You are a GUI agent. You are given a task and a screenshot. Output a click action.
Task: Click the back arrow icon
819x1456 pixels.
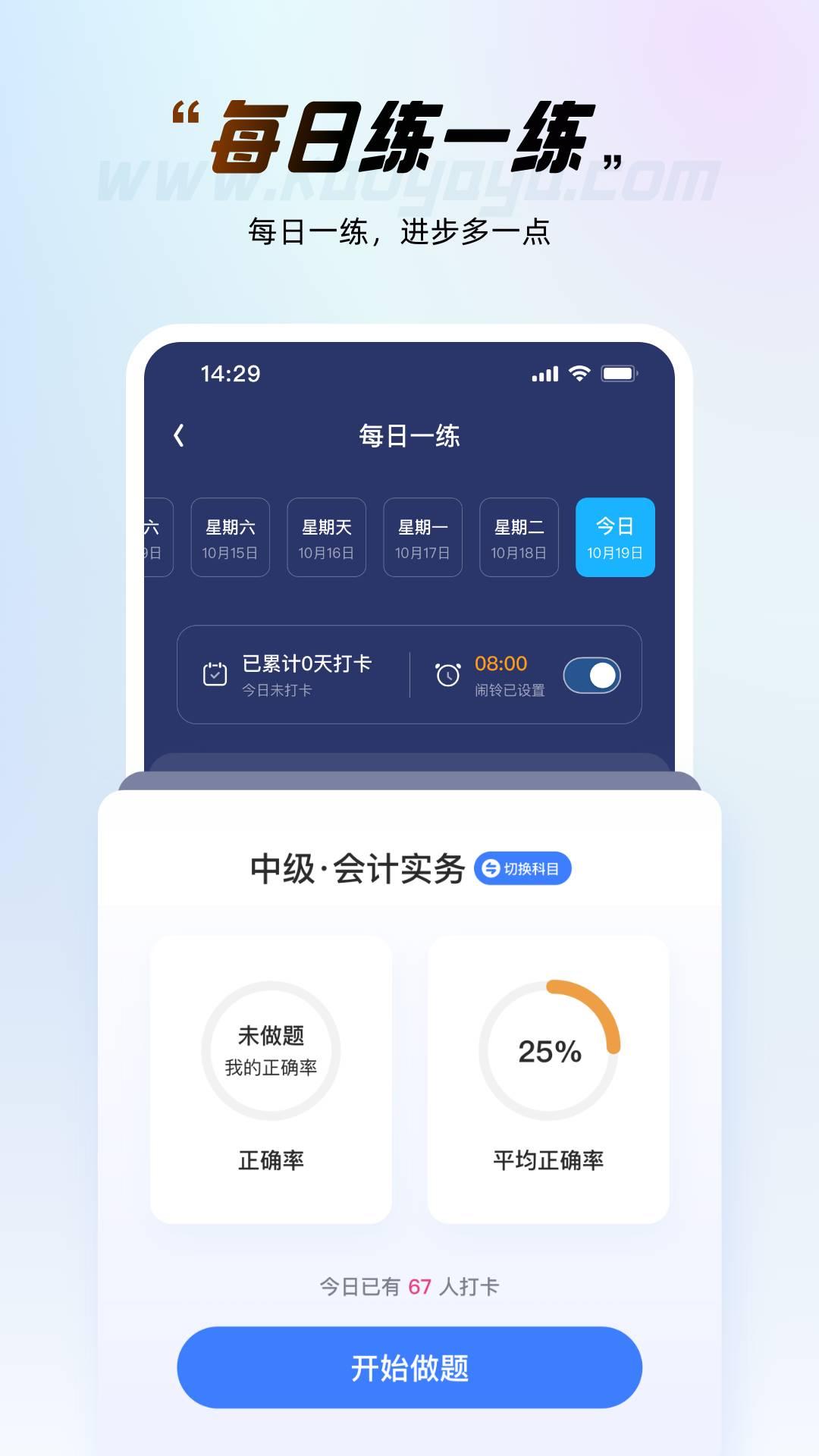180,436
